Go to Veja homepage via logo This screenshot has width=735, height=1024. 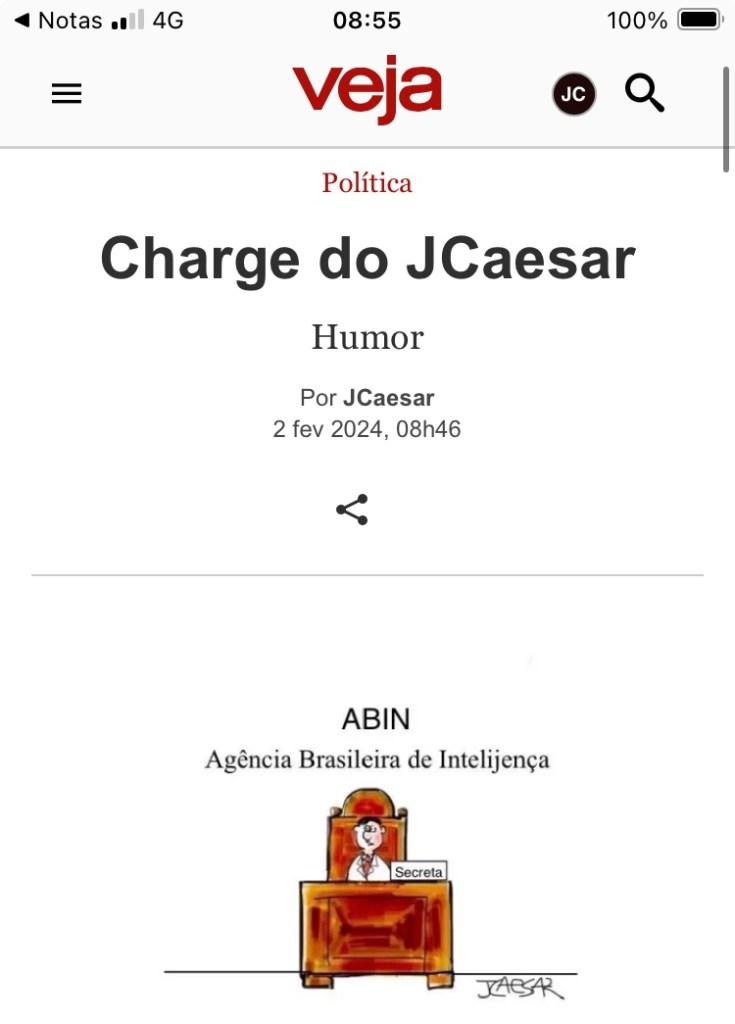366,90
